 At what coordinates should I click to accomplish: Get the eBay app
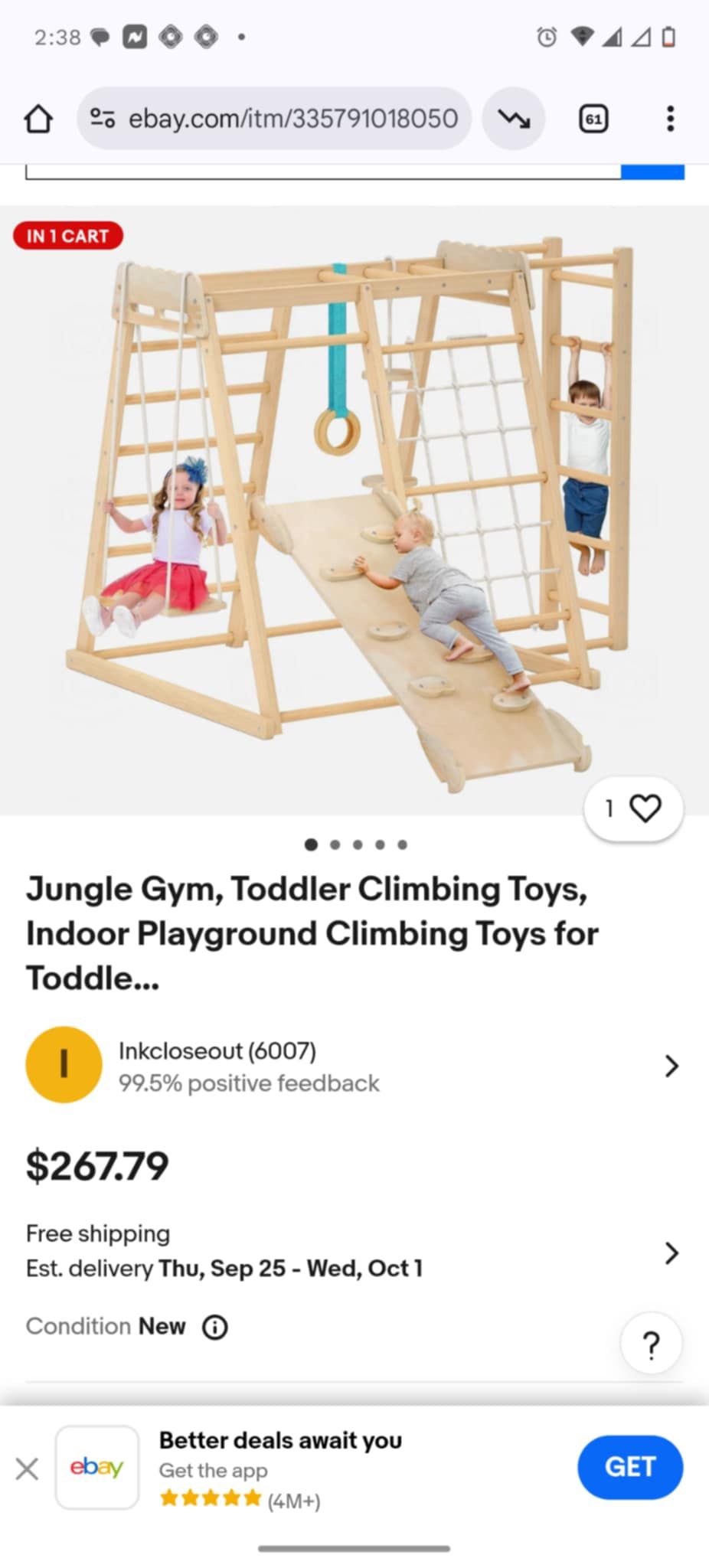[629, 1467]
